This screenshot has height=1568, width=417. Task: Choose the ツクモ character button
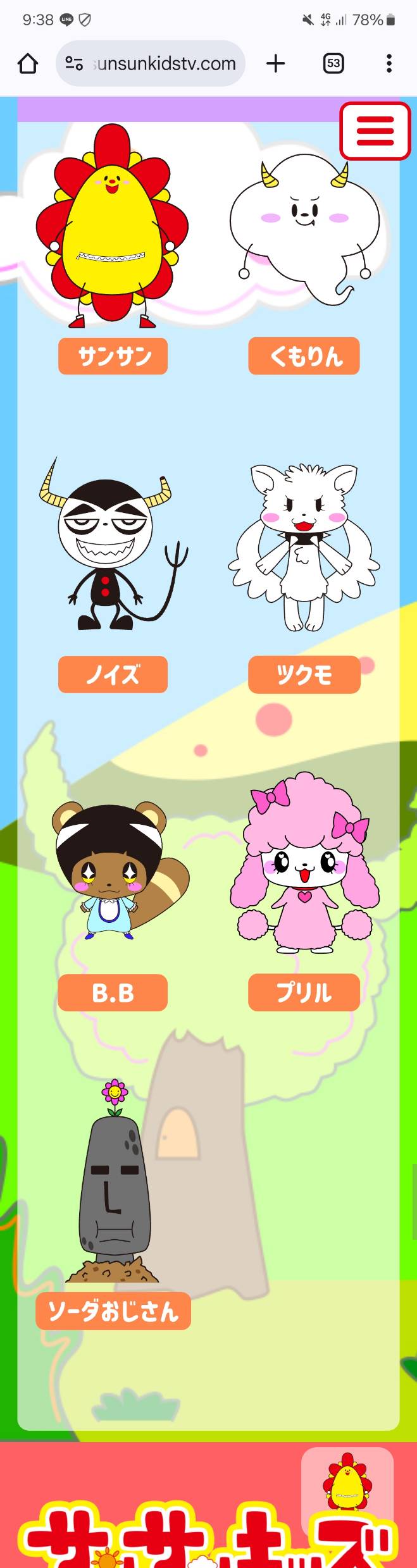pyautogui.click(x=304, y=674)
